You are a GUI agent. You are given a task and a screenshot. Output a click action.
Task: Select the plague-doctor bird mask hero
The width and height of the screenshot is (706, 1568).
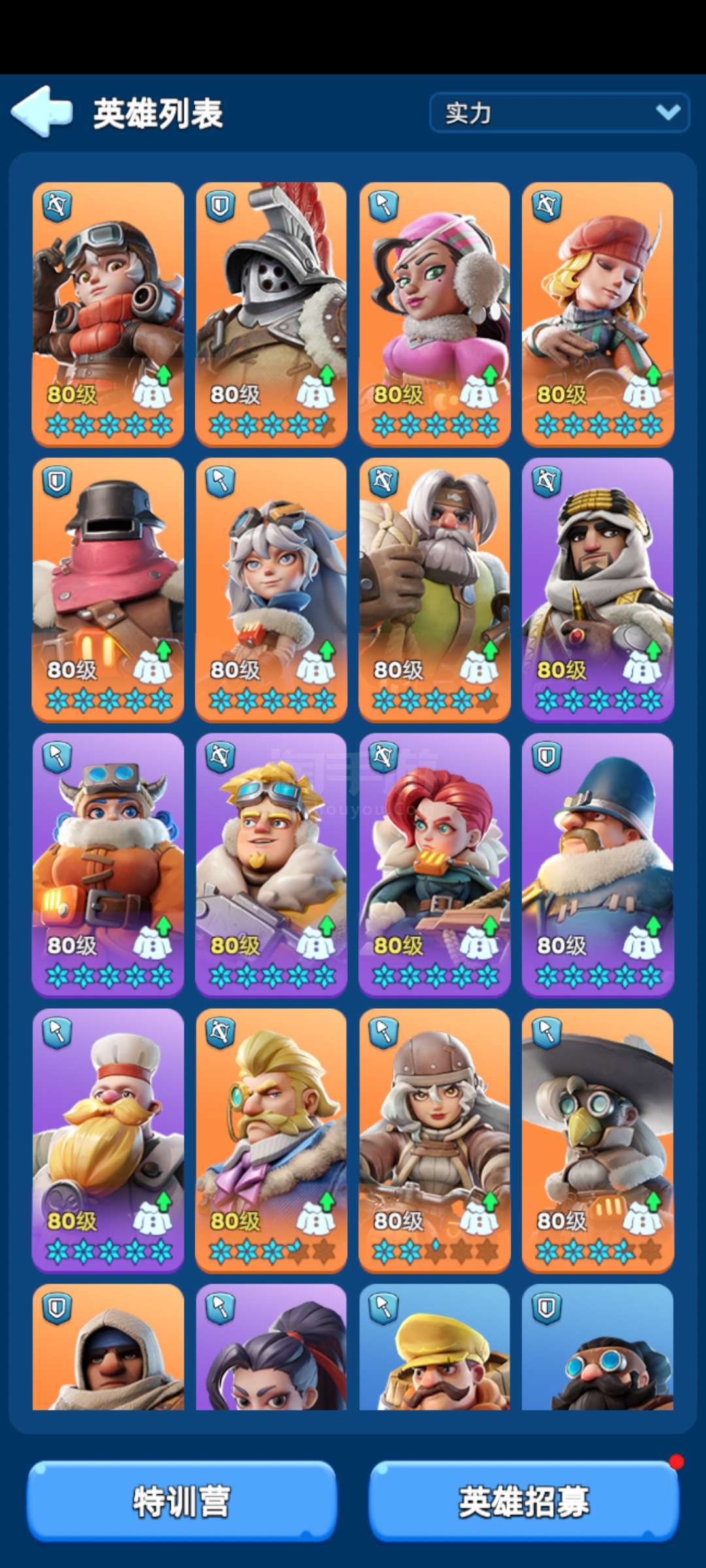(597, 1141)
